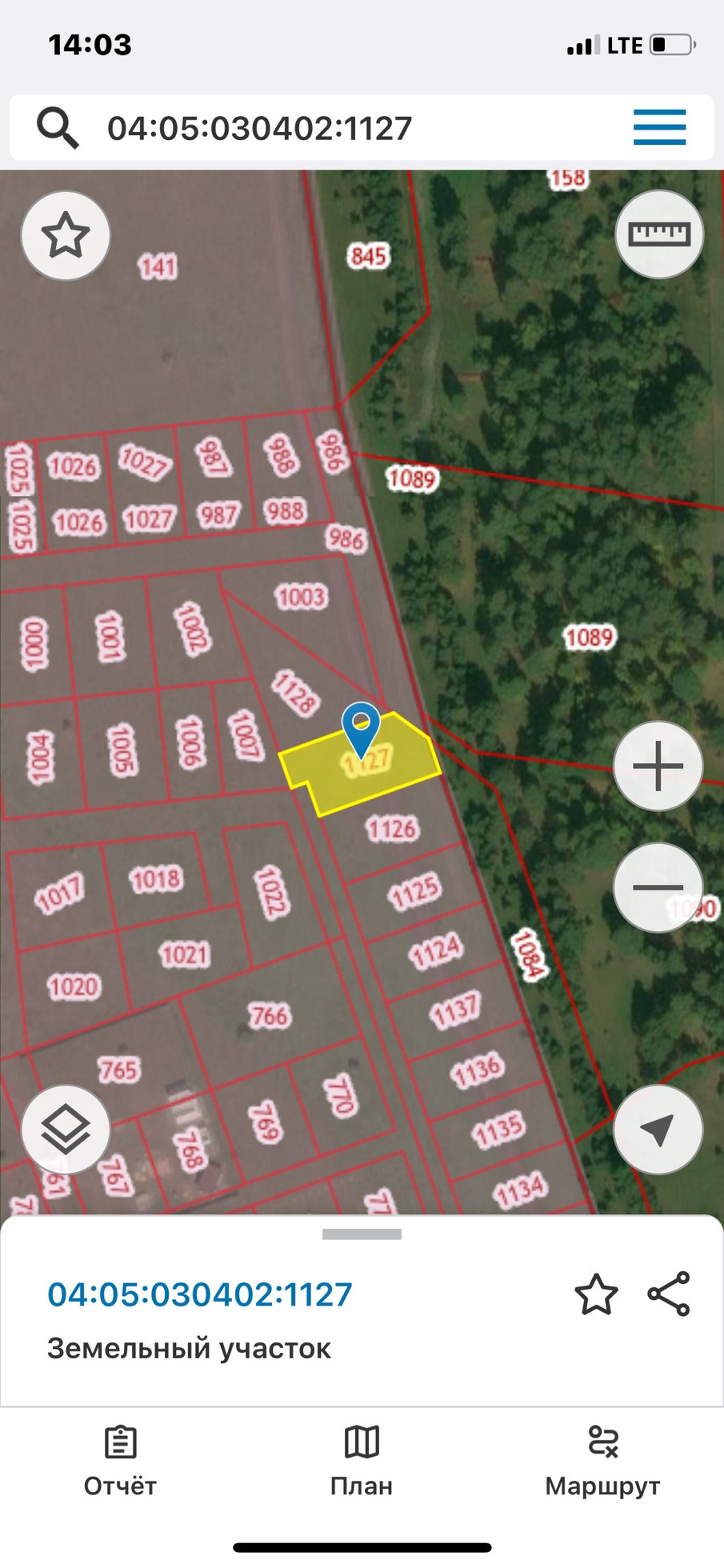724x1568 pixels.
Task: Open the map layers selector
Action: 66,1130
